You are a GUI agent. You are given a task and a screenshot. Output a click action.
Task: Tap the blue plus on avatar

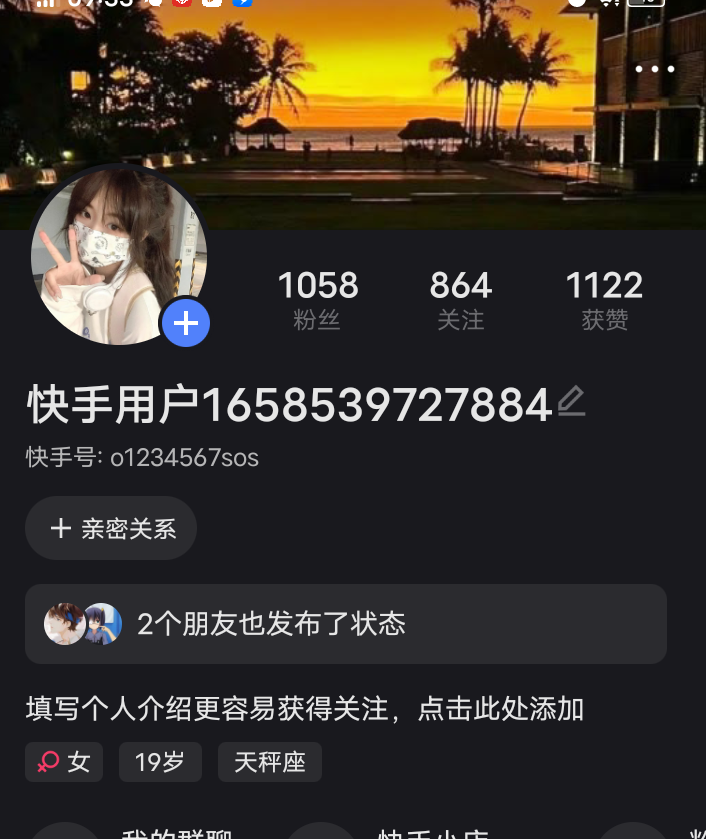[x=186, y=323]
